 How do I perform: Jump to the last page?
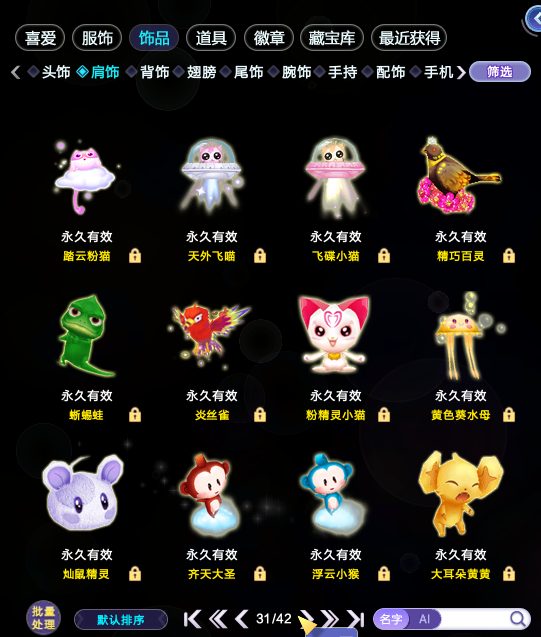pos(355,619)
